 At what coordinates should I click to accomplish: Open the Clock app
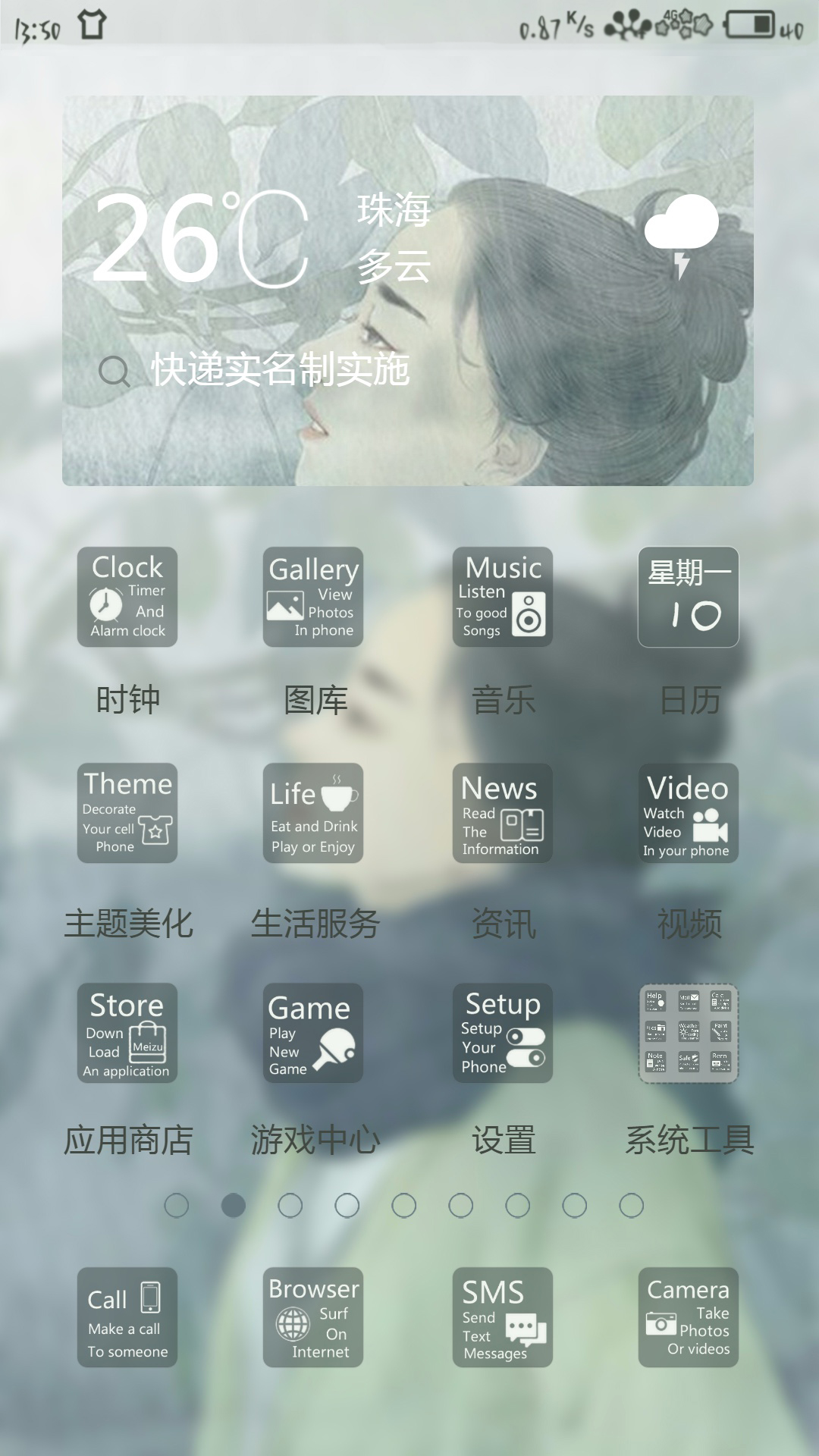[127, 597]
